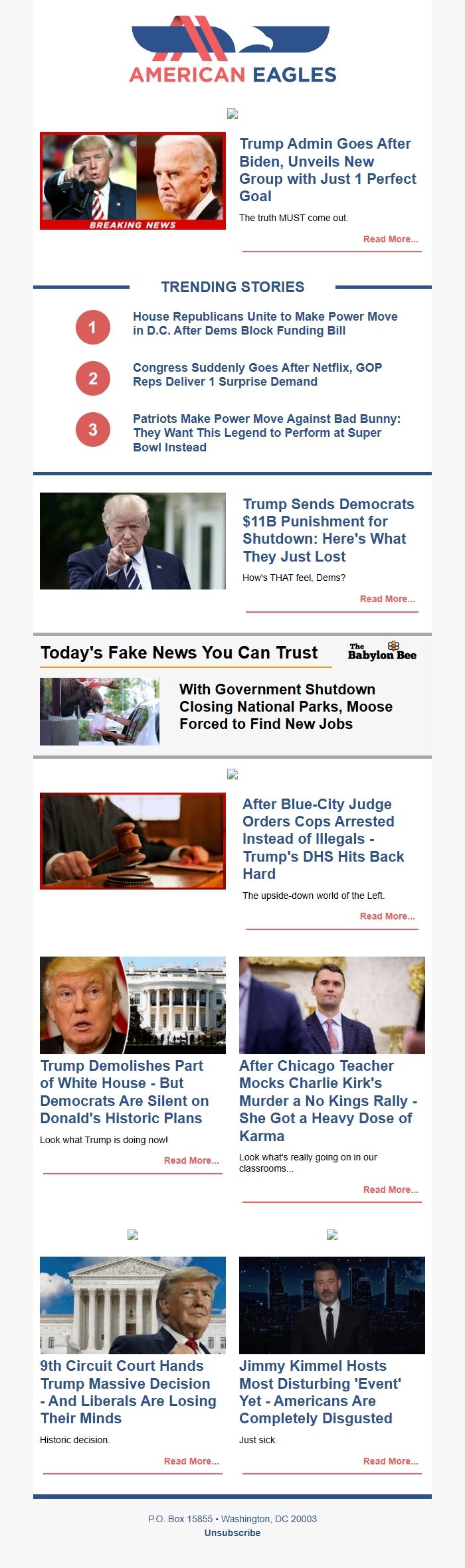
Task: Open Read More for Trump Admin Goes After Biden
Action: click(390, 239)
